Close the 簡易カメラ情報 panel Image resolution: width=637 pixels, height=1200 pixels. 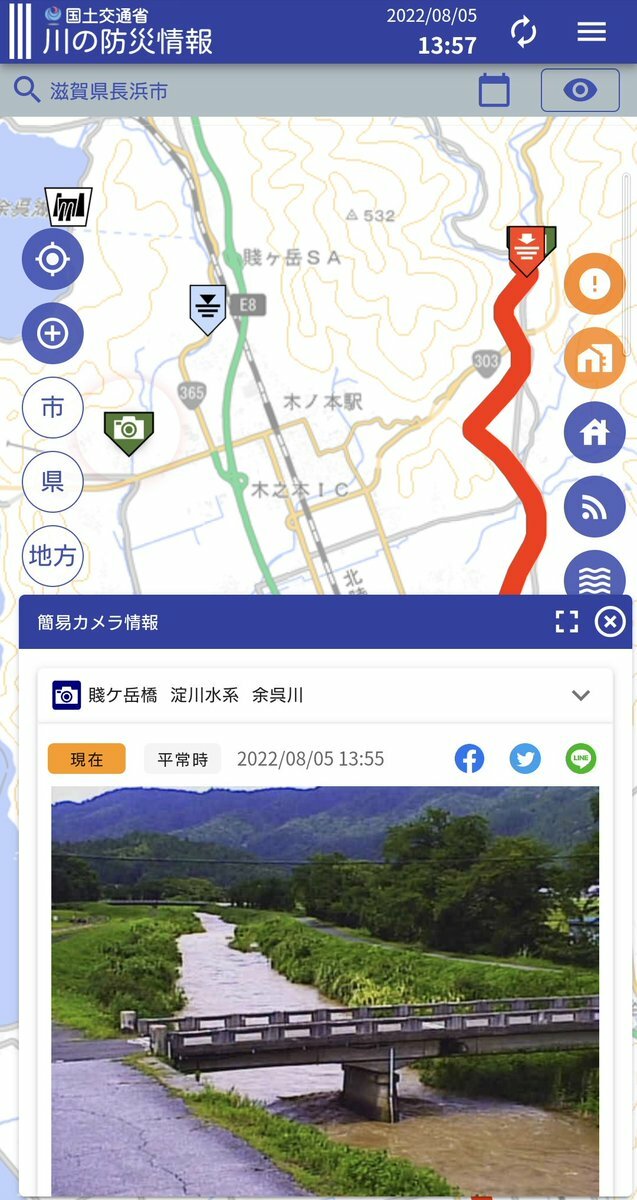tap(609, 622)
